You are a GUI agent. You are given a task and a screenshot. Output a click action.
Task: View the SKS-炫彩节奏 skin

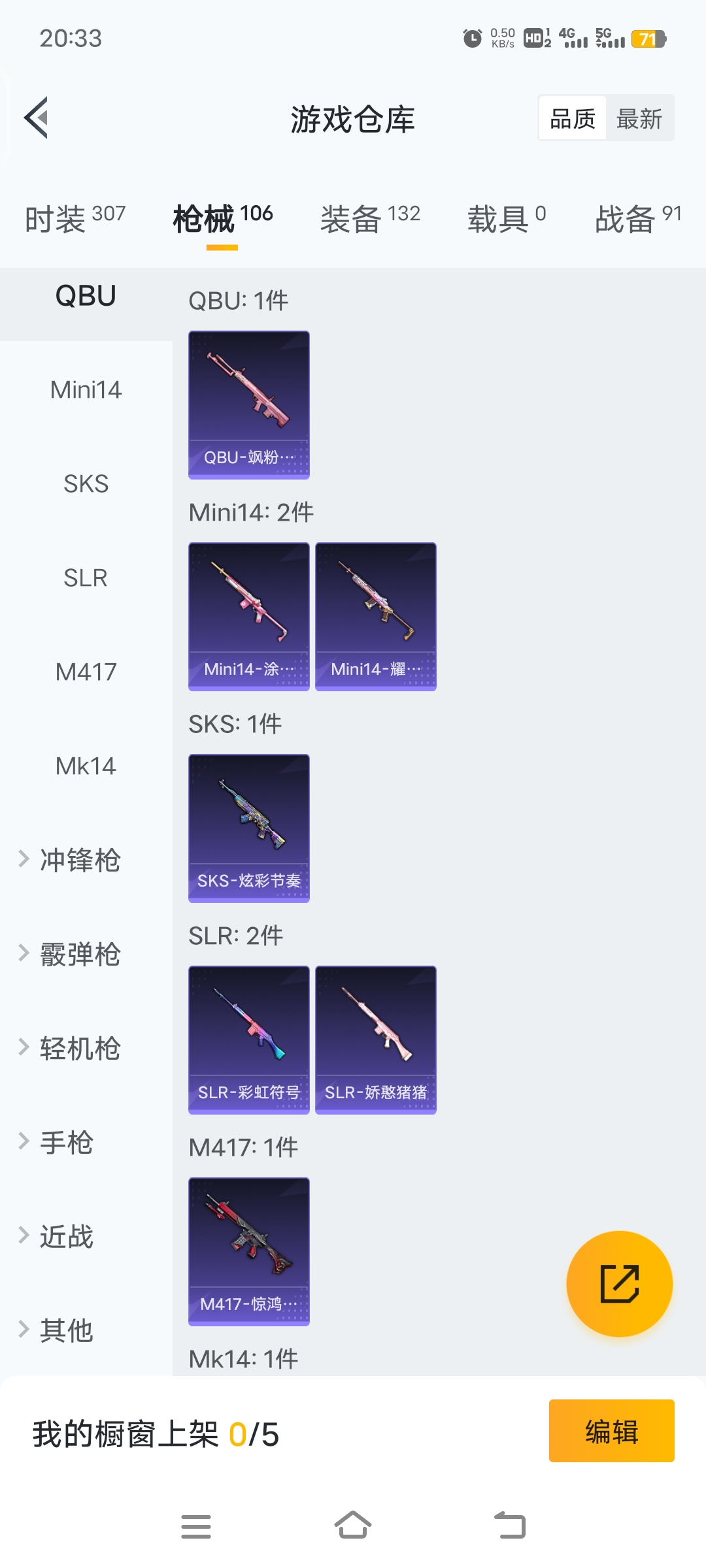[x=249, y=828]
